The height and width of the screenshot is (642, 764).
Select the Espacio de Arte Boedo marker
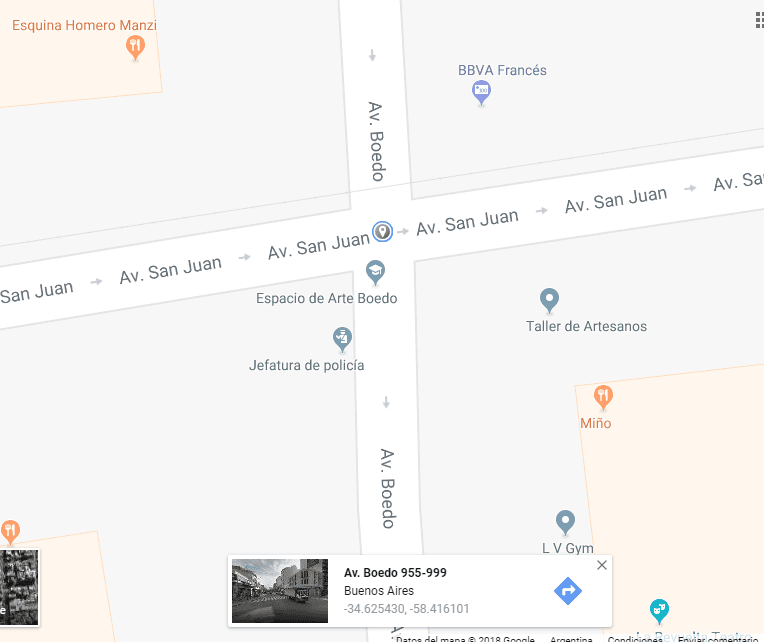(375, 271)
